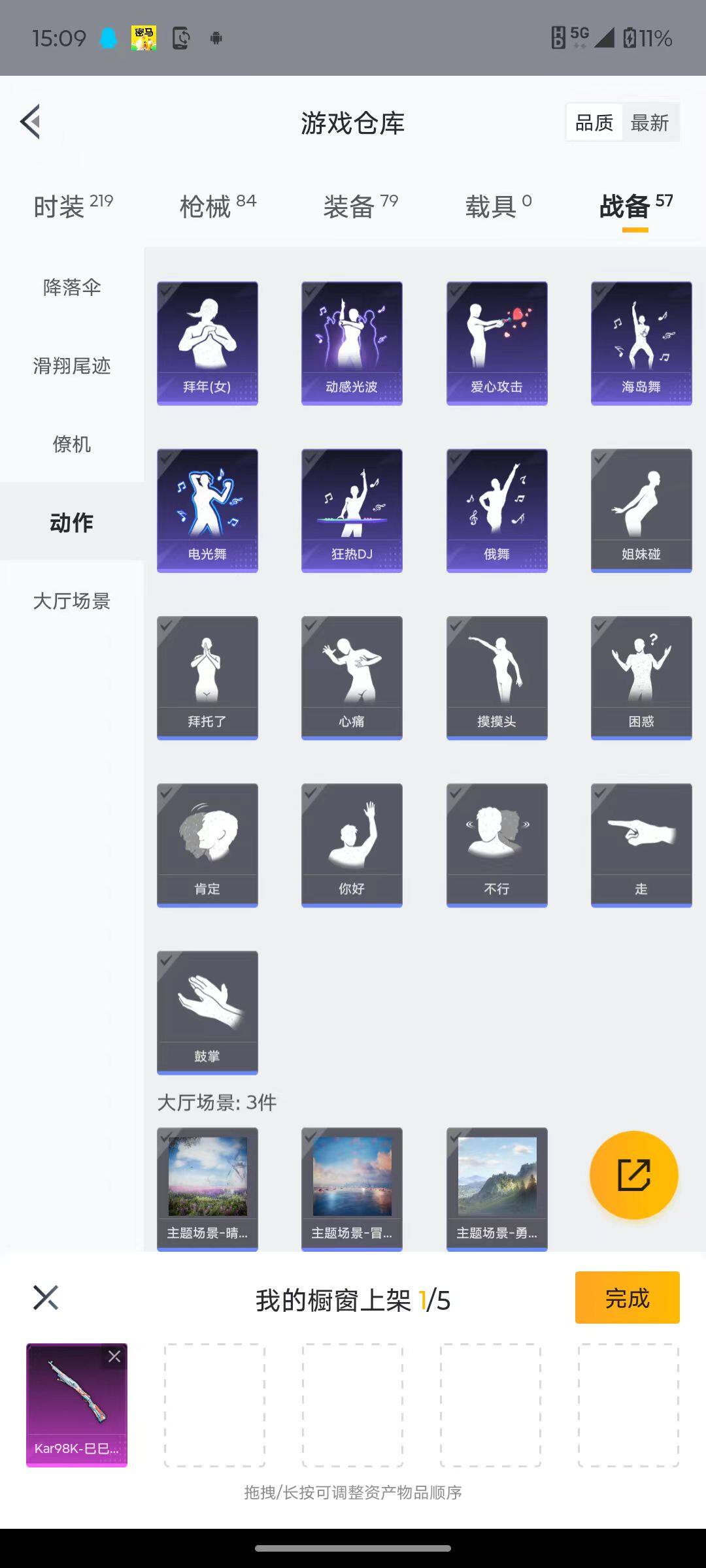Select the 海岛舞 dance emote
The width and height of the screenshot is (706, 1568).
641,341
